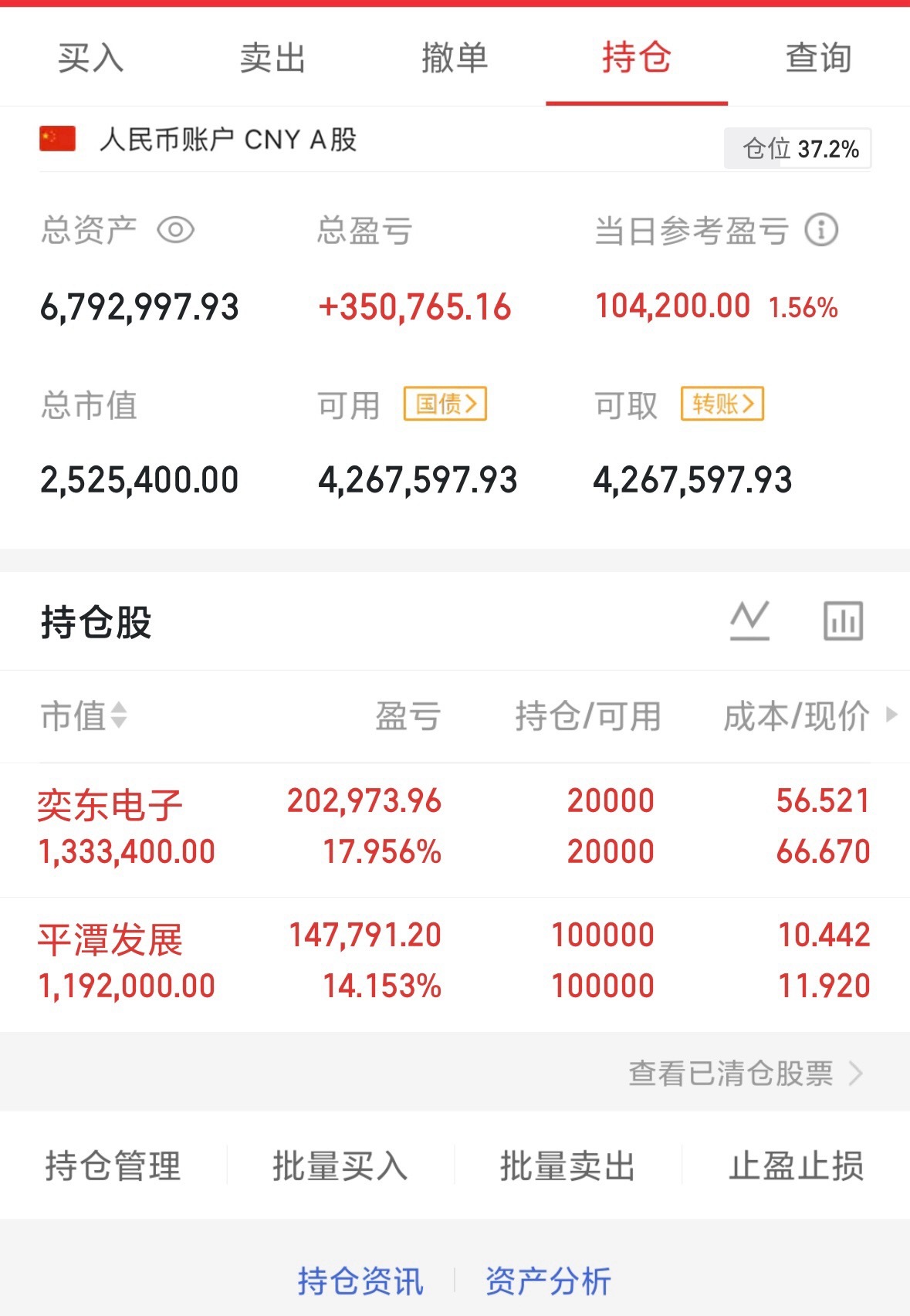
Task: Switch to the 卖出 tab
Action: click(272, 58)
